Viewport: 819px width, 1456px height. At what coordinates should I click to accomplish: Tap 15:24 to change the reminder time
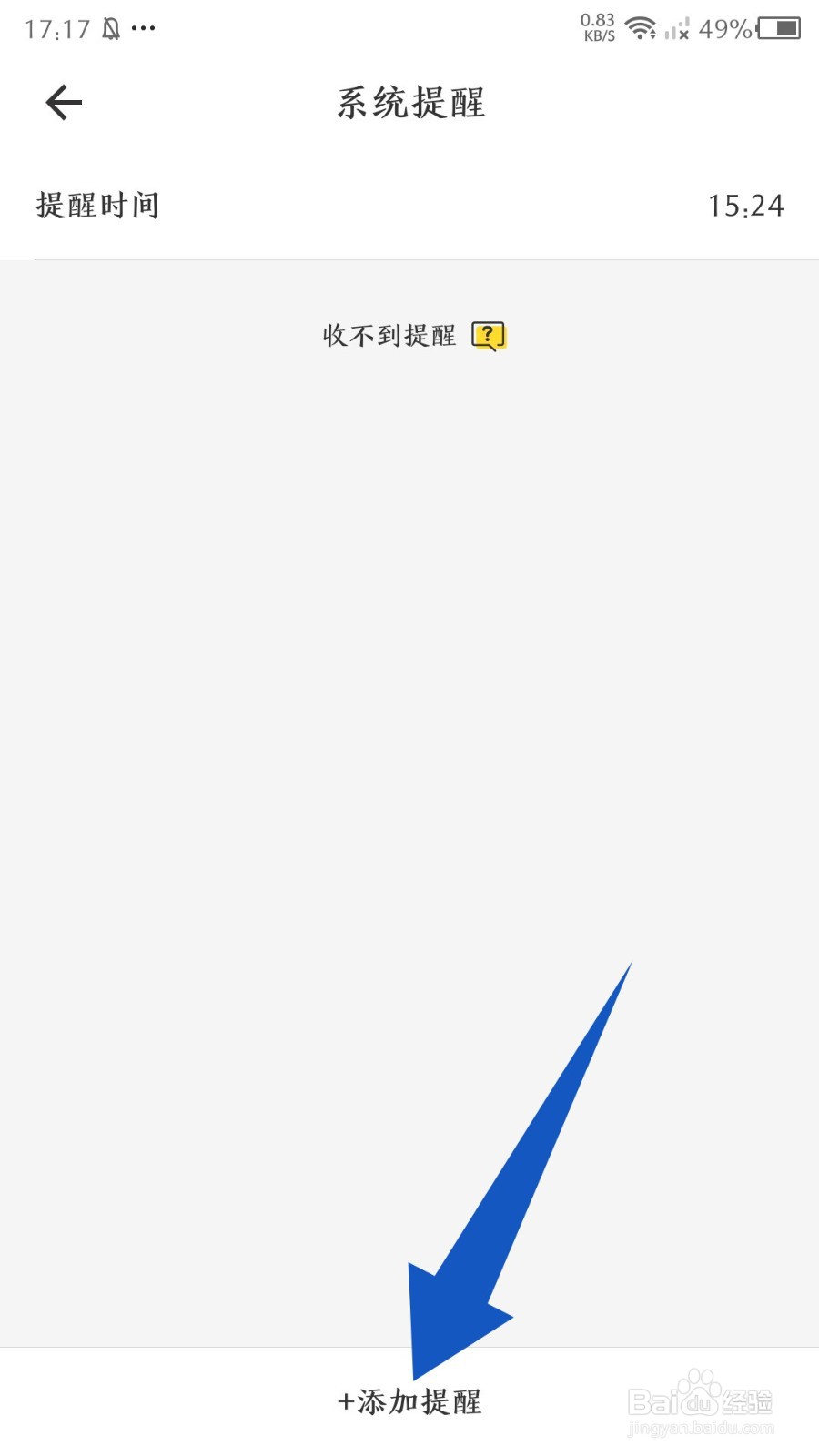click(x=747, y=206)
